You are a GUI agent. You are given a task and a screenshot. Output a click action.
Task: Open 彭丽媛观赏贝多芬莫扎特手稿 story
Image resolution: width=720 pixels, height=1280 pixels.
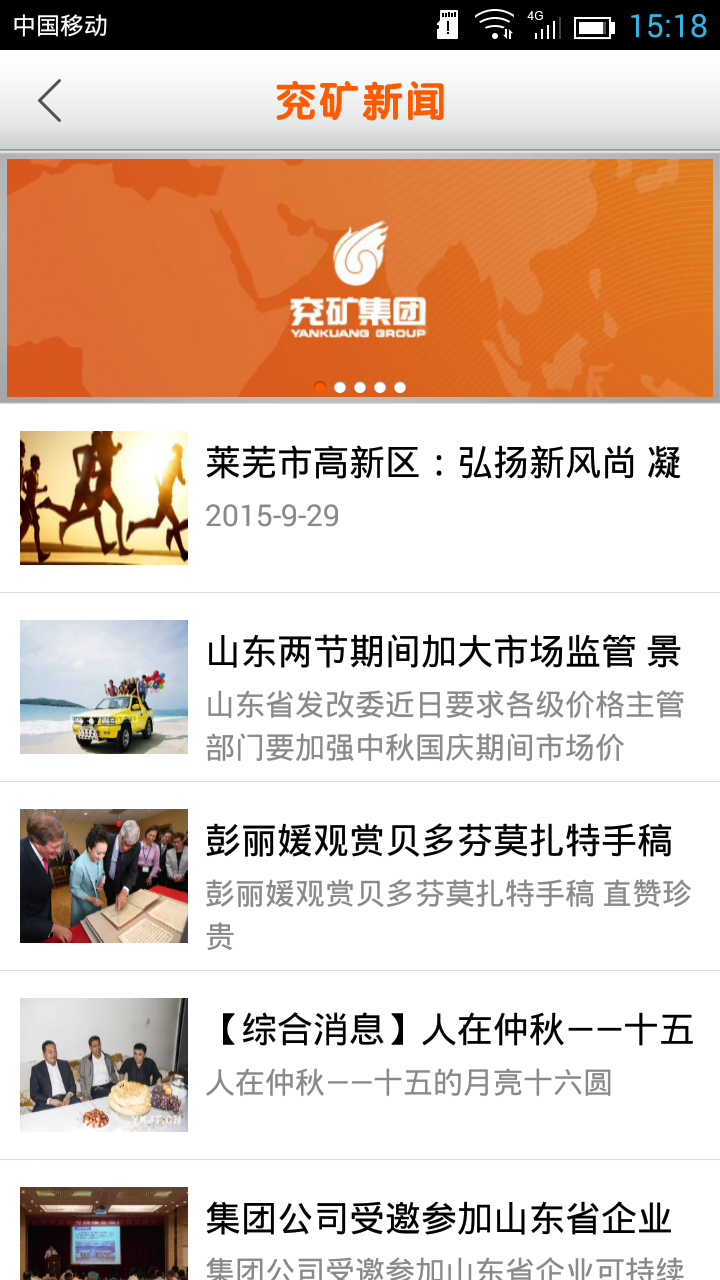[x=443, y=876]
